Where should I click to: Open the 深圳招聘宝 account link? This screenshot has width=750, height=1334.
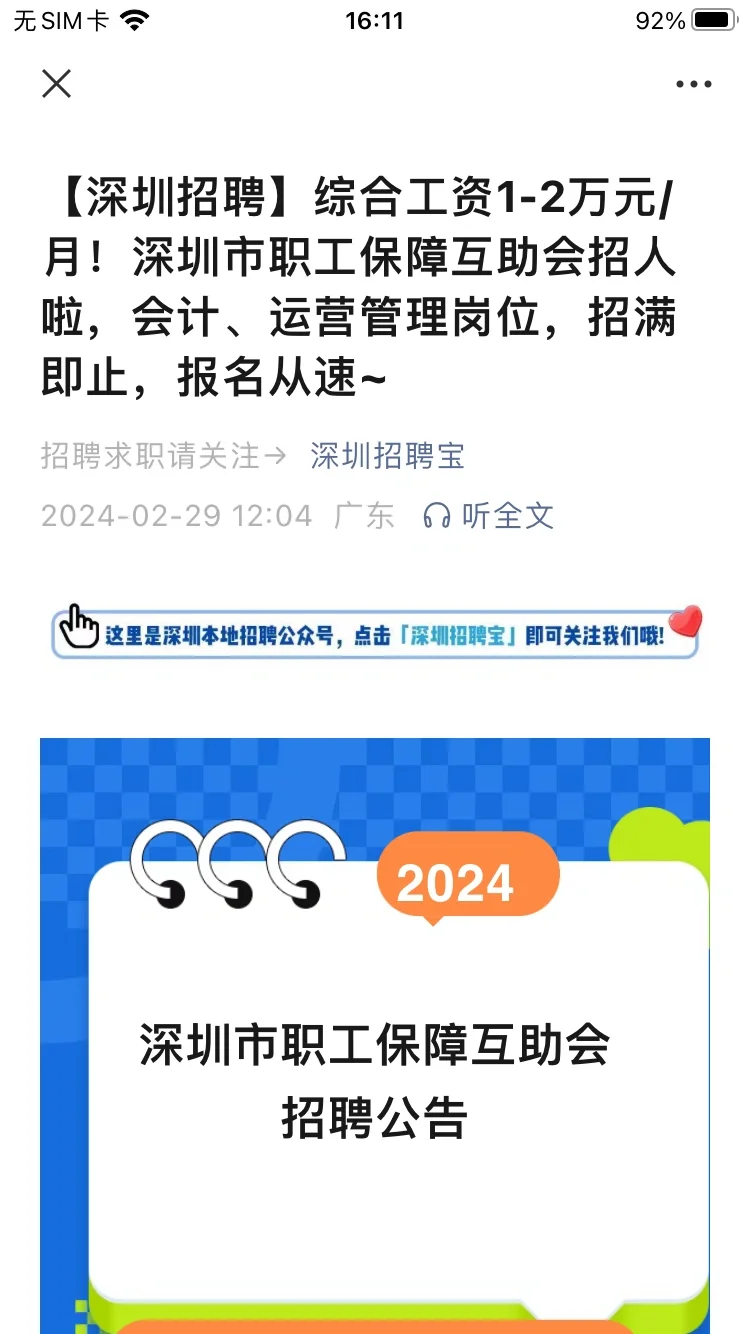[388, 457]
